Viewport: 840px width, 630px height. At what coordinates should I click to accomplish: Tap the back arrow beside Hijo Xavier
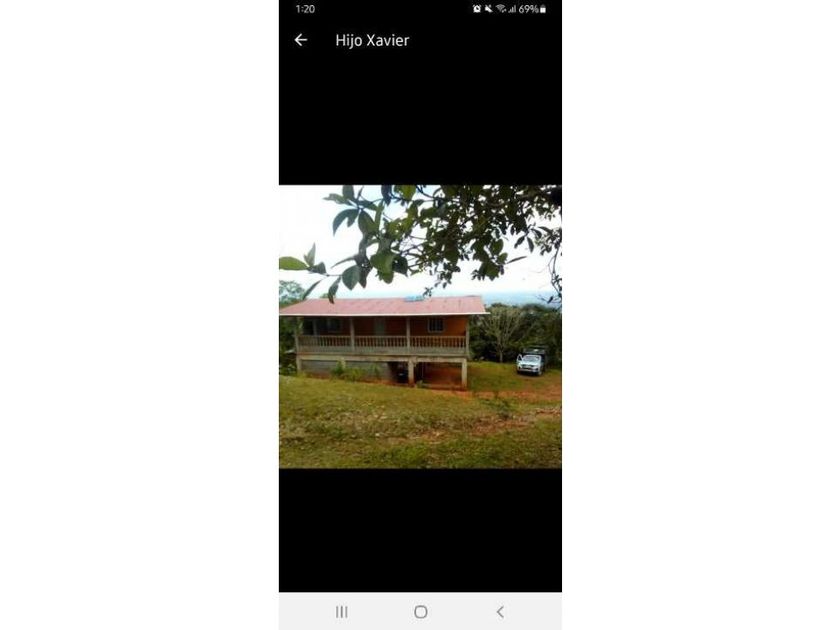[300, 40]
